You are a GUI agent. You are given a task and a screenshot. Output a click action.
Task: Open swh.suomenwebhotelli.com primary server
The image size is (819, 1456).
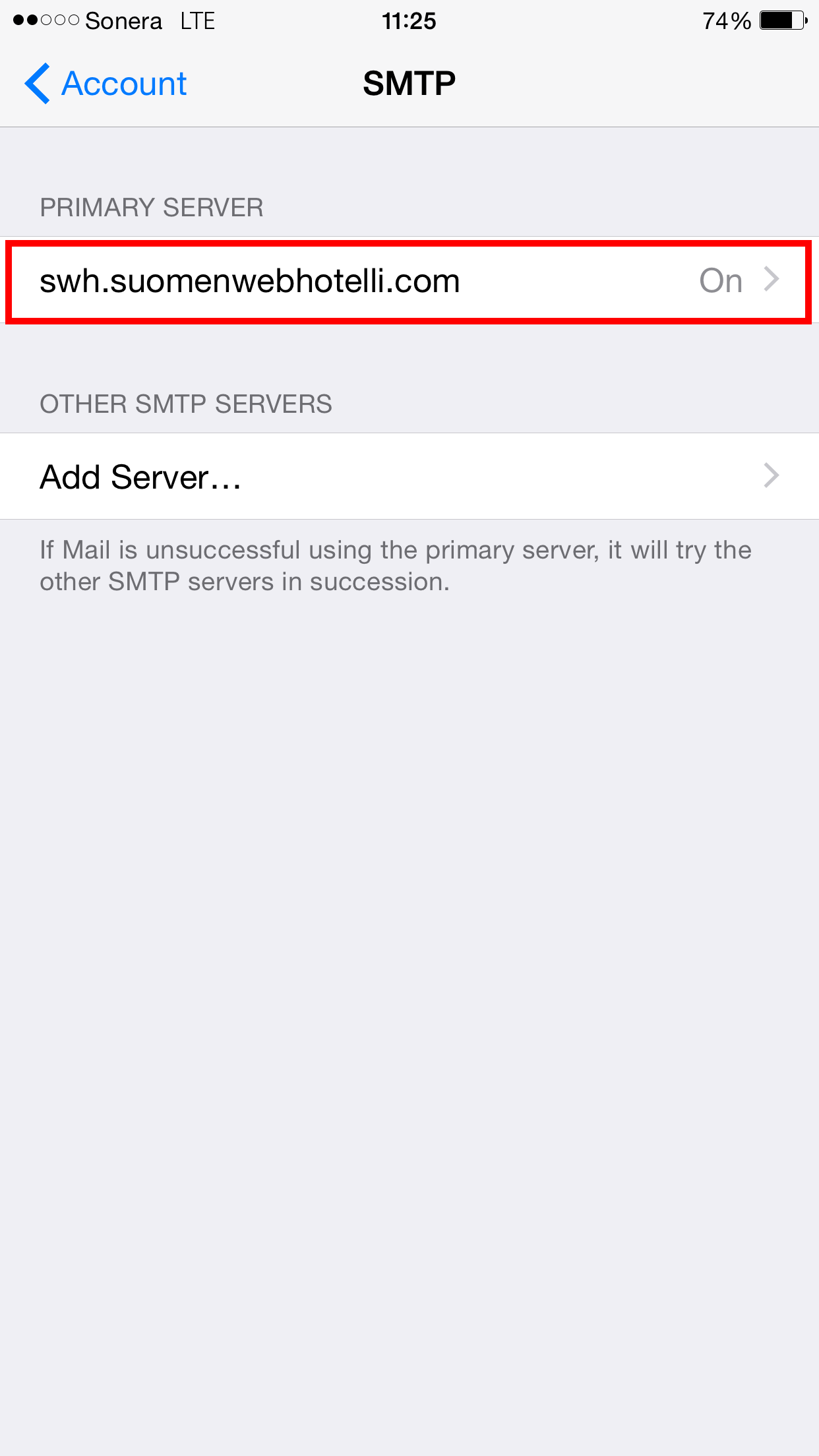pos(409,281)
